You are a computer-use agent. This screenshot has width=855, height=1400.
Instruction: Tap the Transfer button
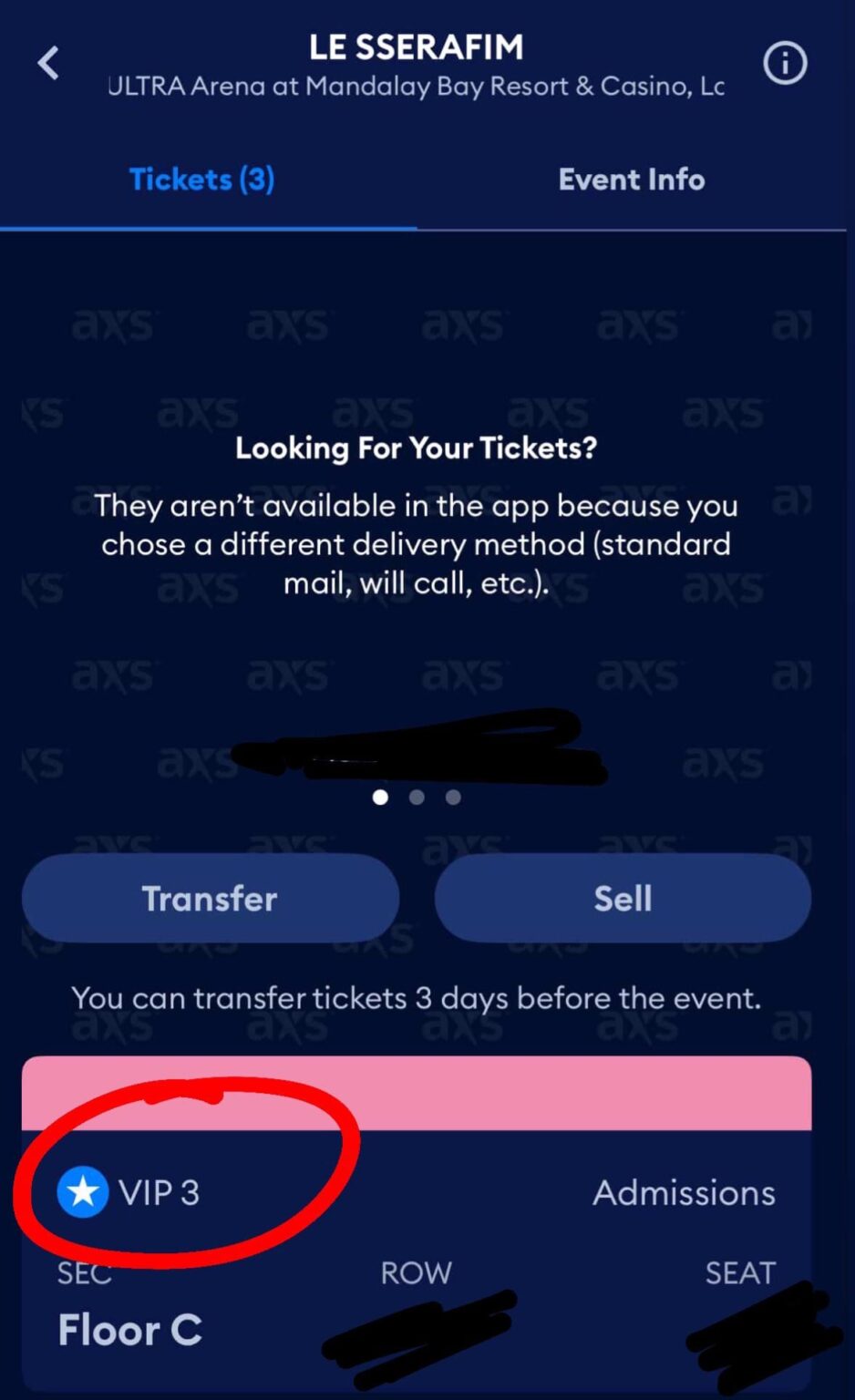tap(211, 899)
